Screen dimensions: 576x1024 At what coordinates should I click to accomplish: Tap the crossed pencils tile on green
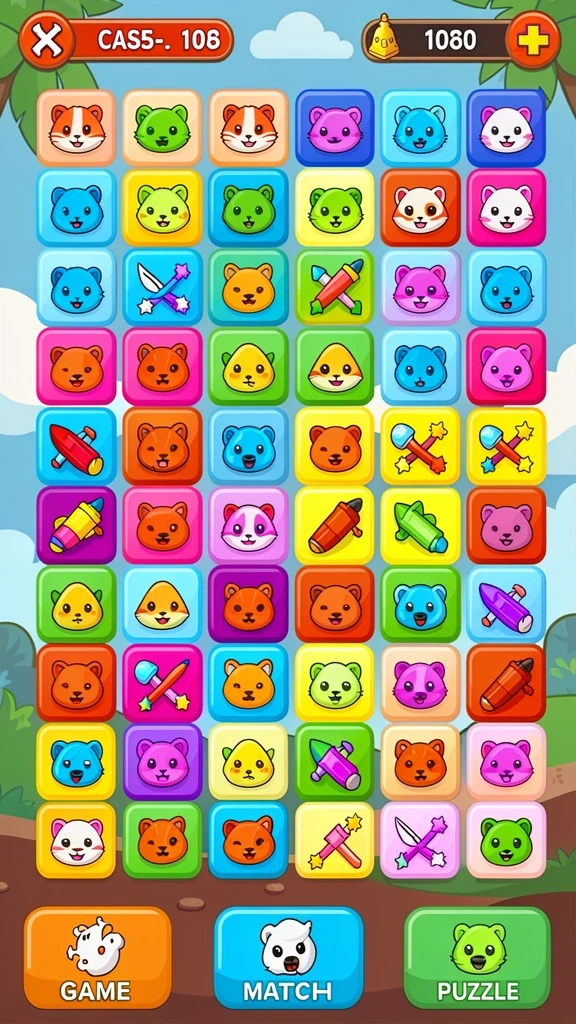point(334,287)
